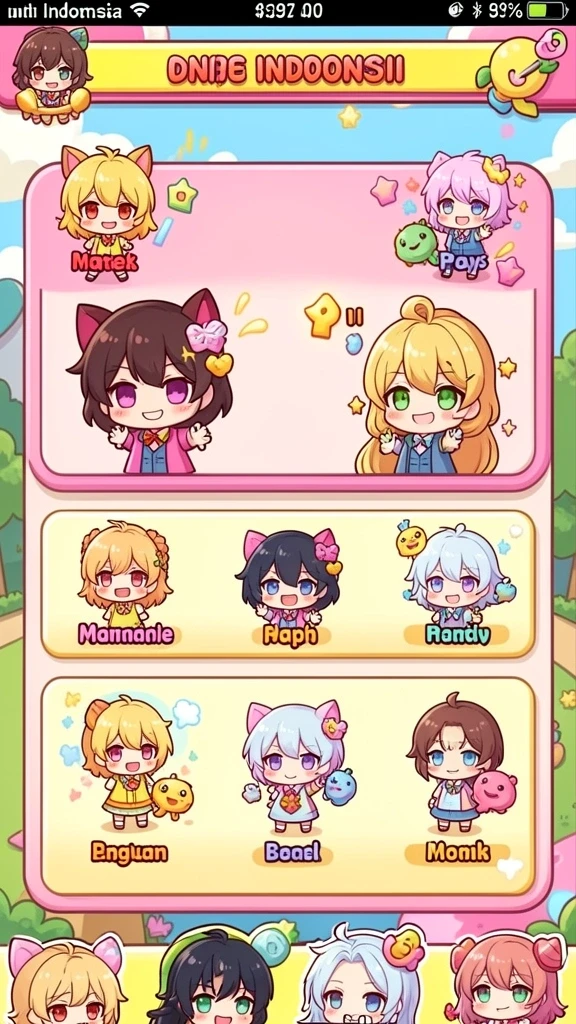This screenshot has height=1024, width=576.
Task: Select the Monik character
Action: [458, 779]
